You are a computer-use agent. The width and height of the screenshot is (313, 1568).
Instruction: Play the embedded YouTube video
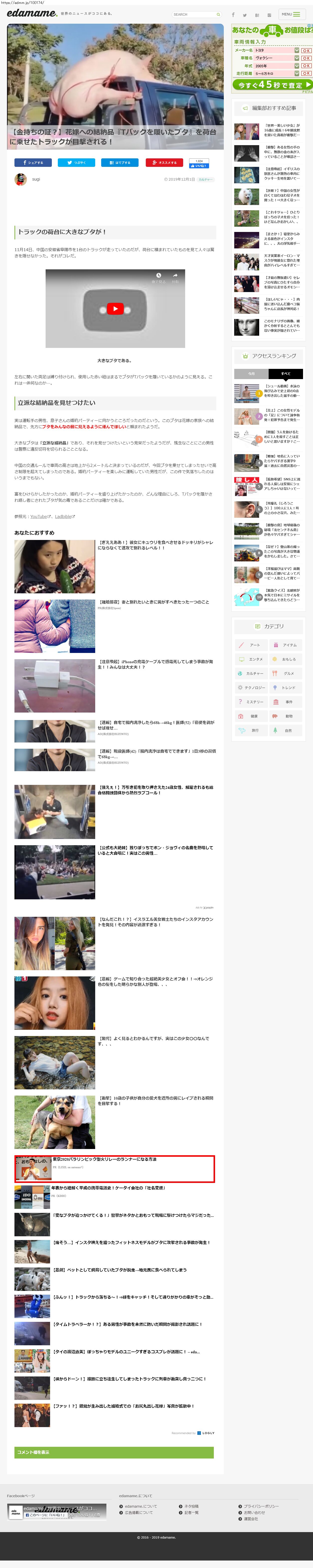pyautogui.click(x=115, y=309)
